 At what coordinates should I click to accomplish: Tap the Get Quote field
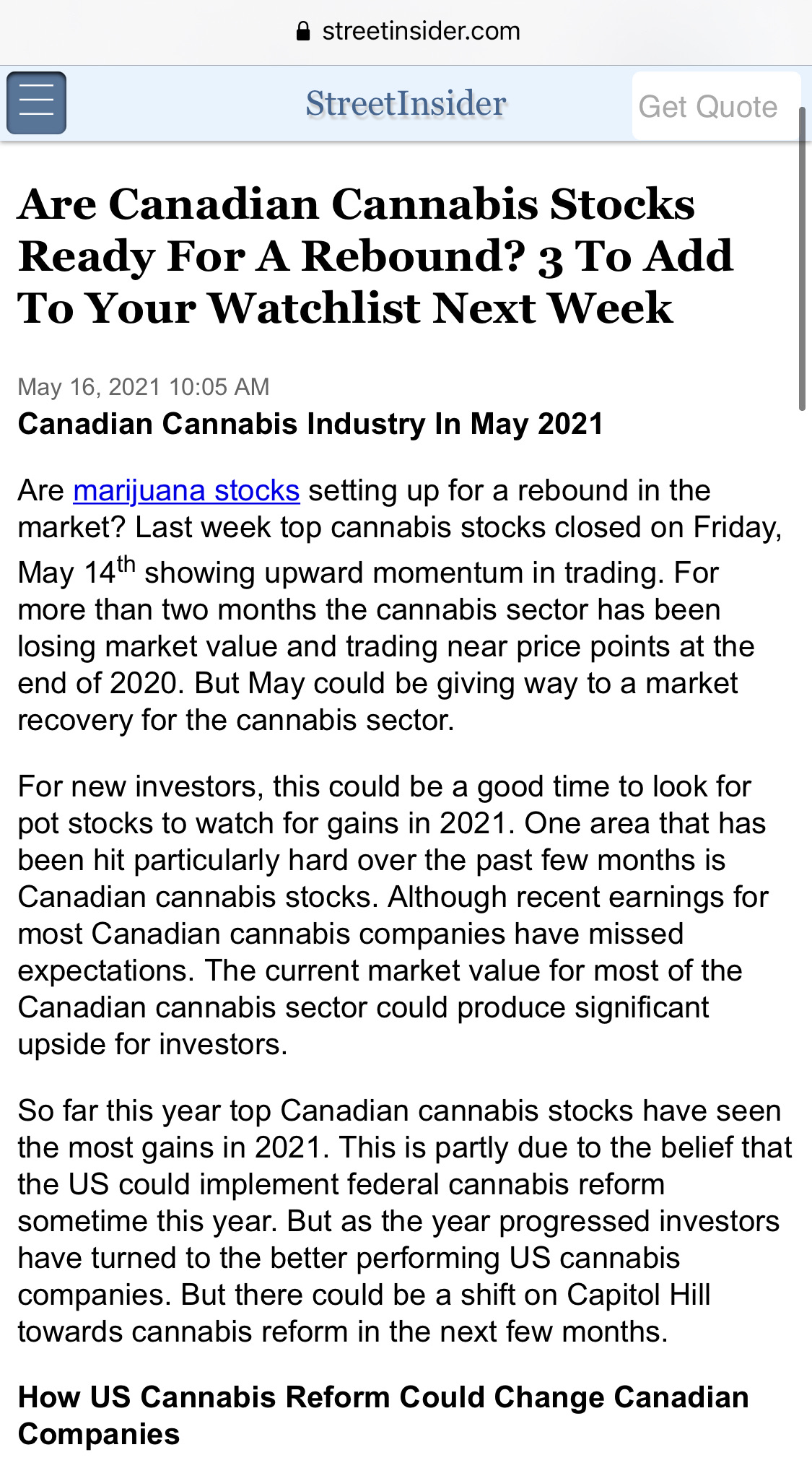click(x=716, y=106)
